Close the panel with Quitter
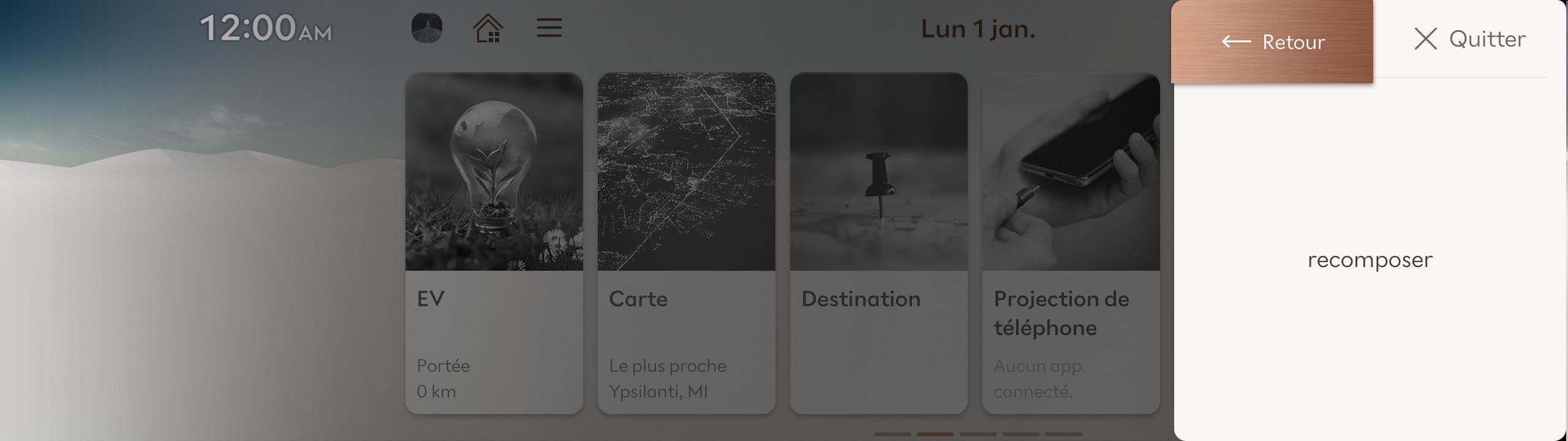This screenshot has height=441, width=1568. [1469, 39]
